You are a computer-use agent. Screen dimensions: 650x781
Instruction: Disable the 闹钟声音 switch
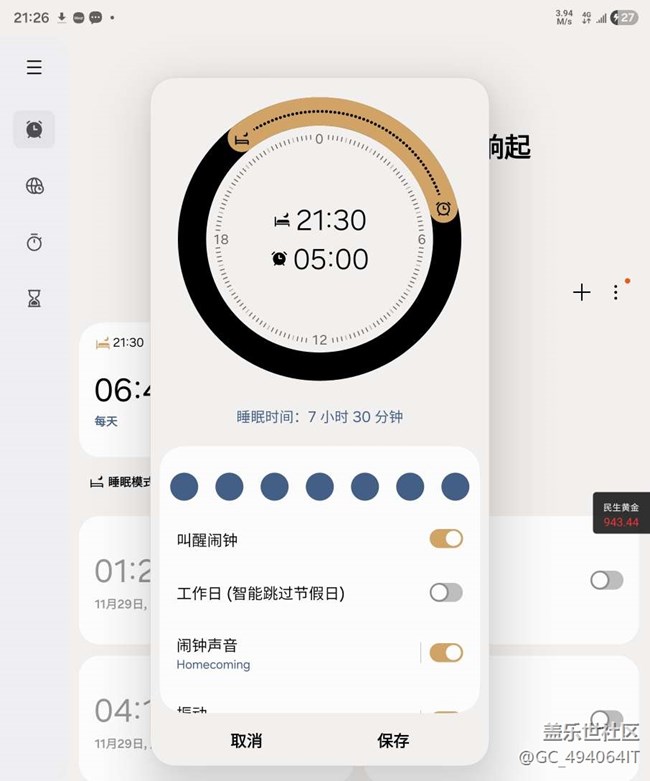(x=446, y=653)
